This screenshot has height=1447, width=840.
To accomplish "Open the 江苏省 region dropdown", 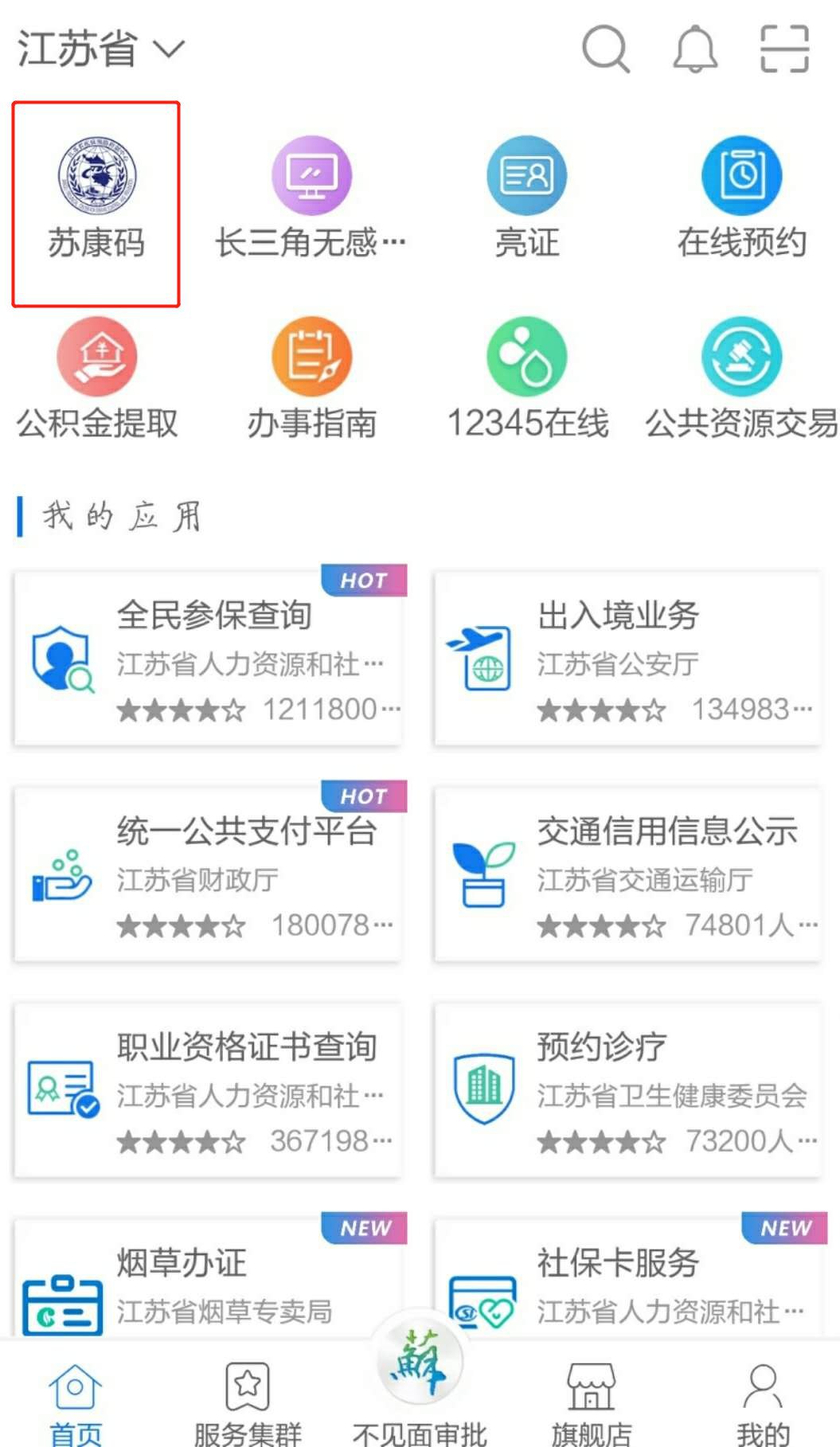I will pyautogui.click(x=100, y=49).
